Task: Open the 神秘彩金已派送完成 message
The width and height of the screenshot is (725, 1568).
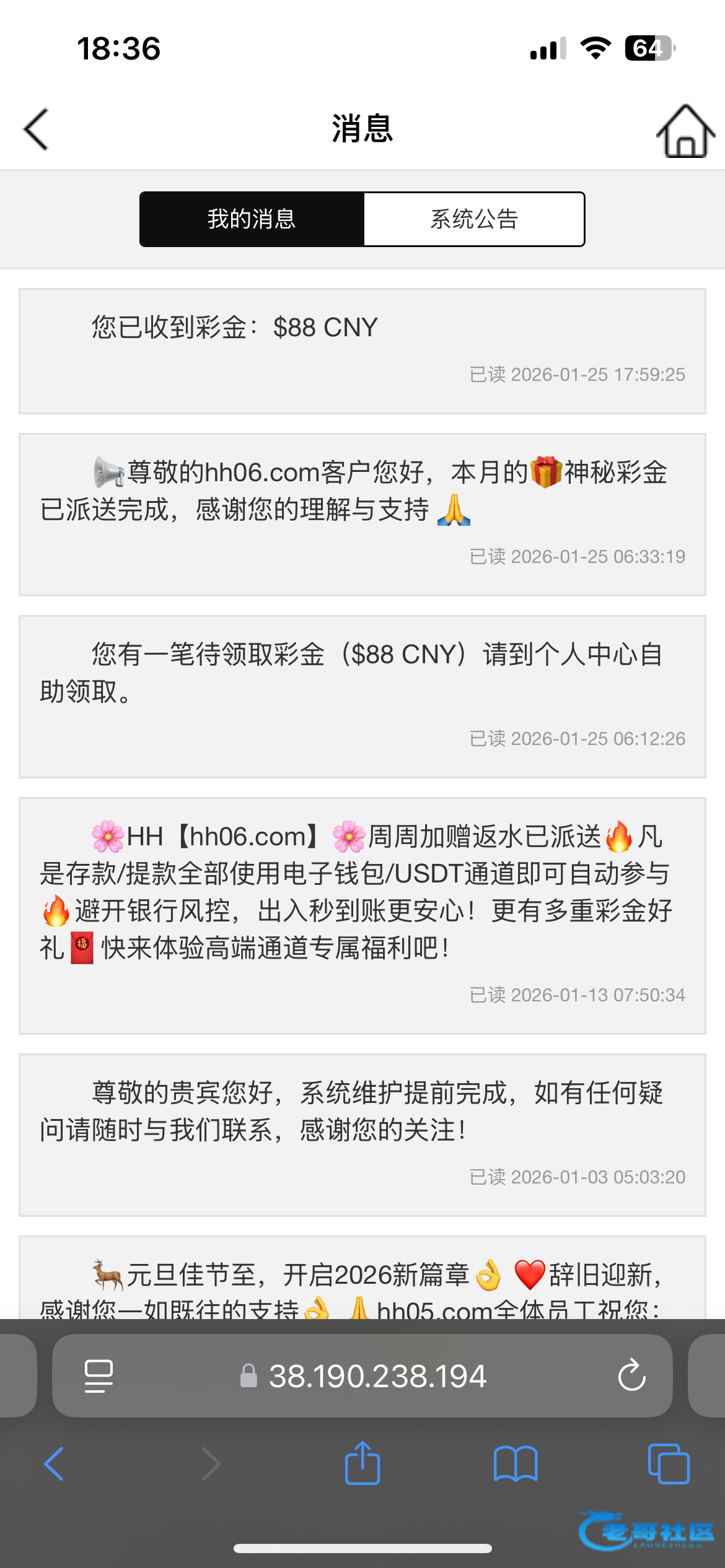Action: coord(362,514)
